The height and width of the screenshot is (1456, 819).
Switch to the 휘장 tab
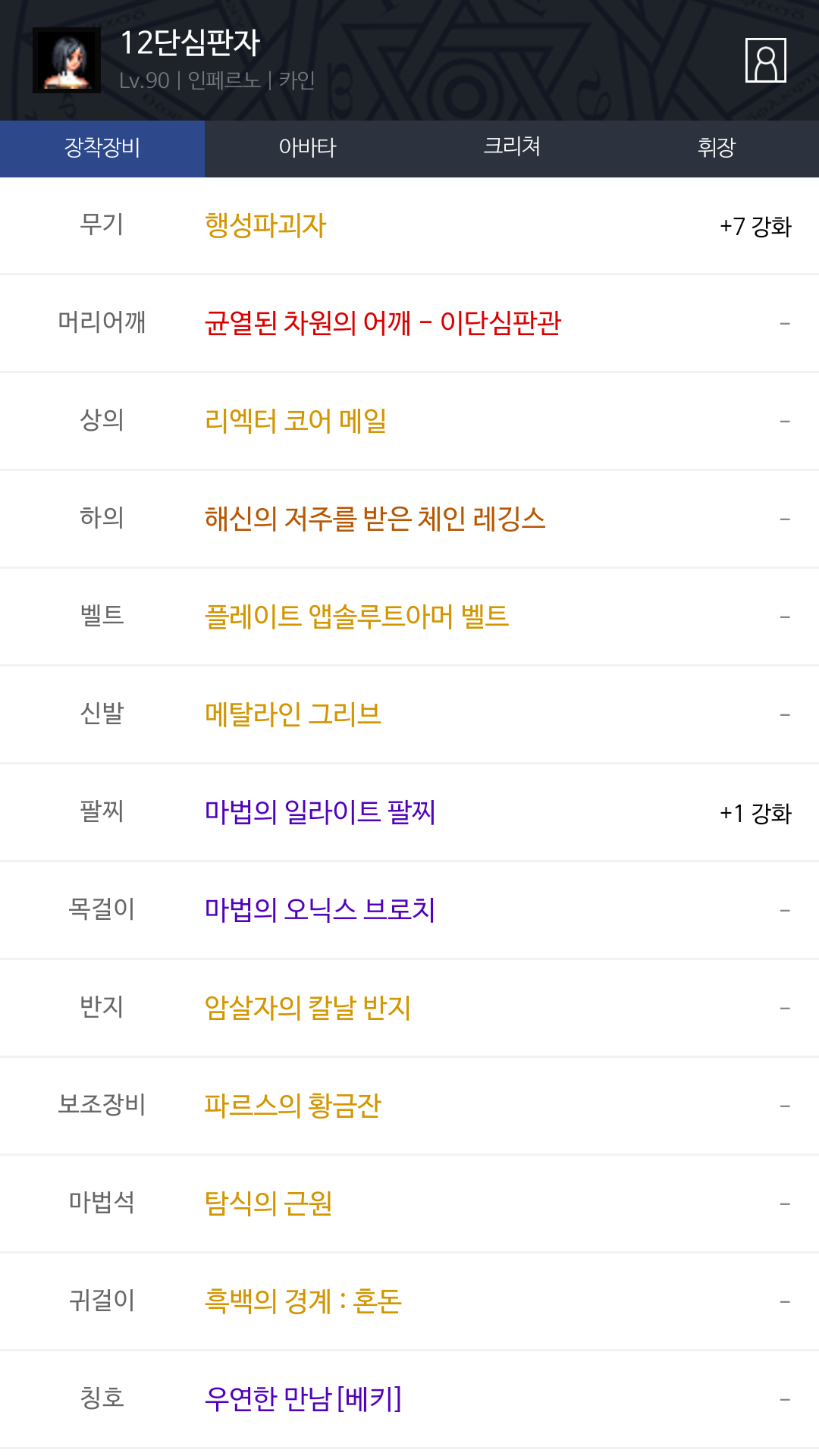tap(717, 148)
